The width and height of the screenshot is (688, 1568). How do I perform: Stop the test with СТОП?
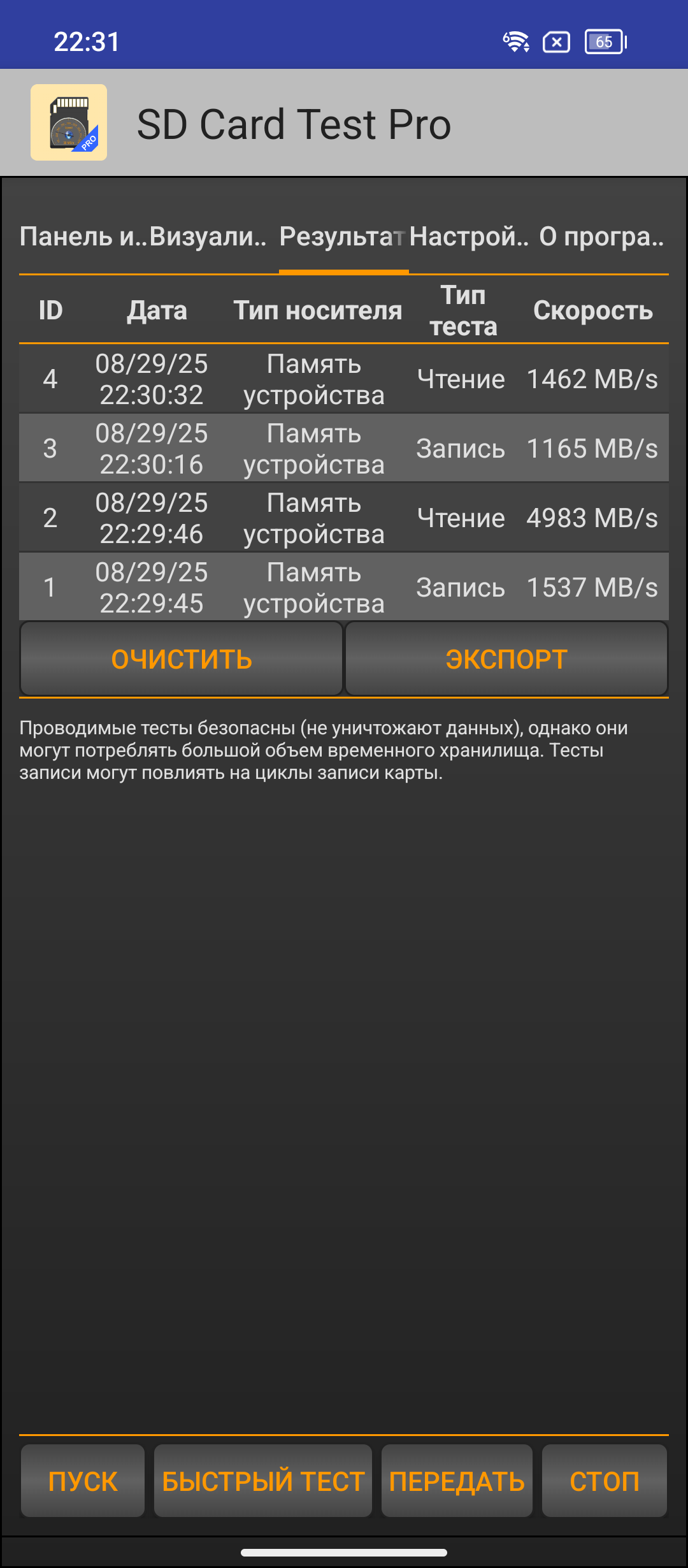(x=604, y=1481)
